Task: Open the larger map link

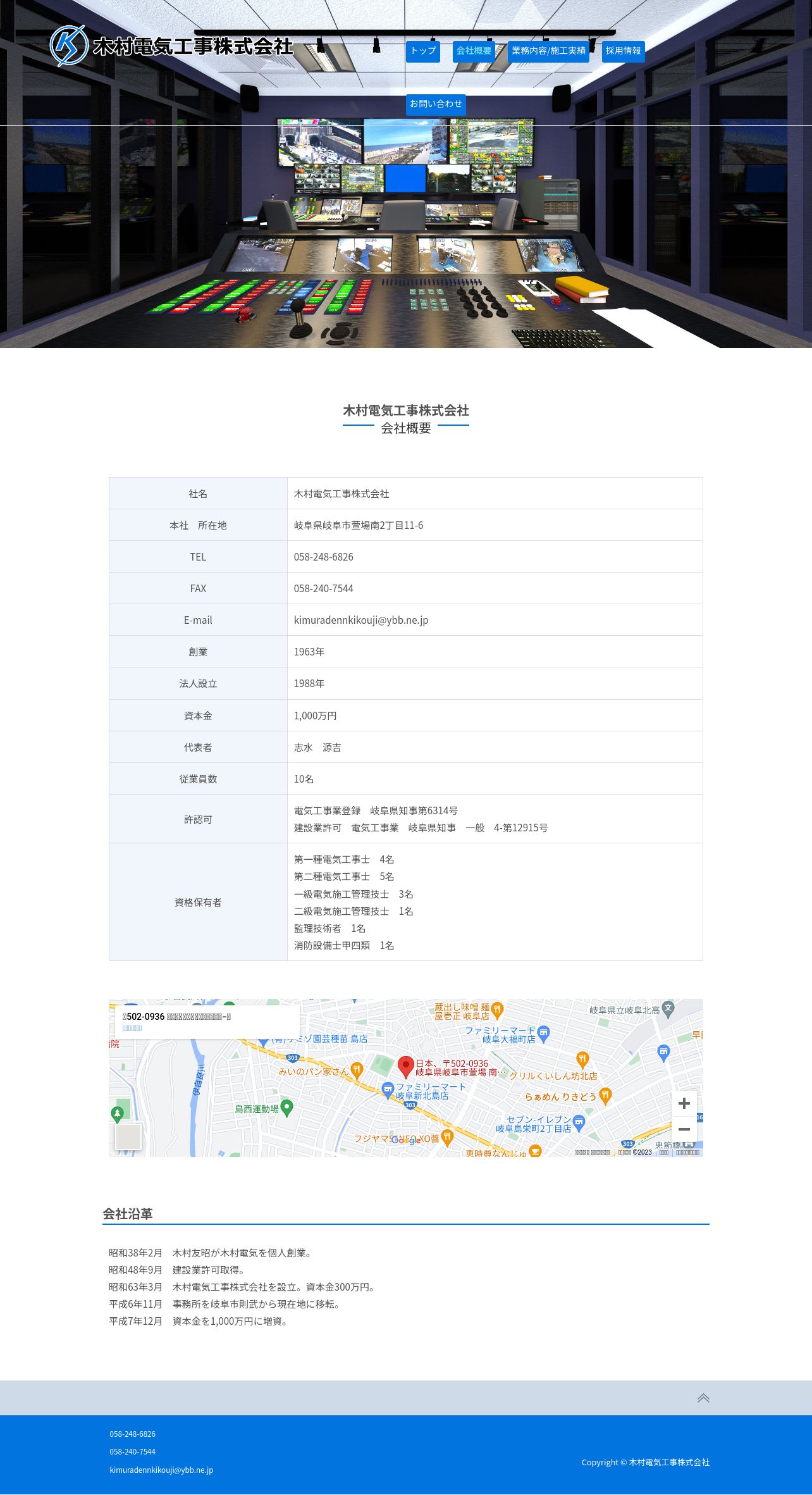Action: click(132, 1028)
